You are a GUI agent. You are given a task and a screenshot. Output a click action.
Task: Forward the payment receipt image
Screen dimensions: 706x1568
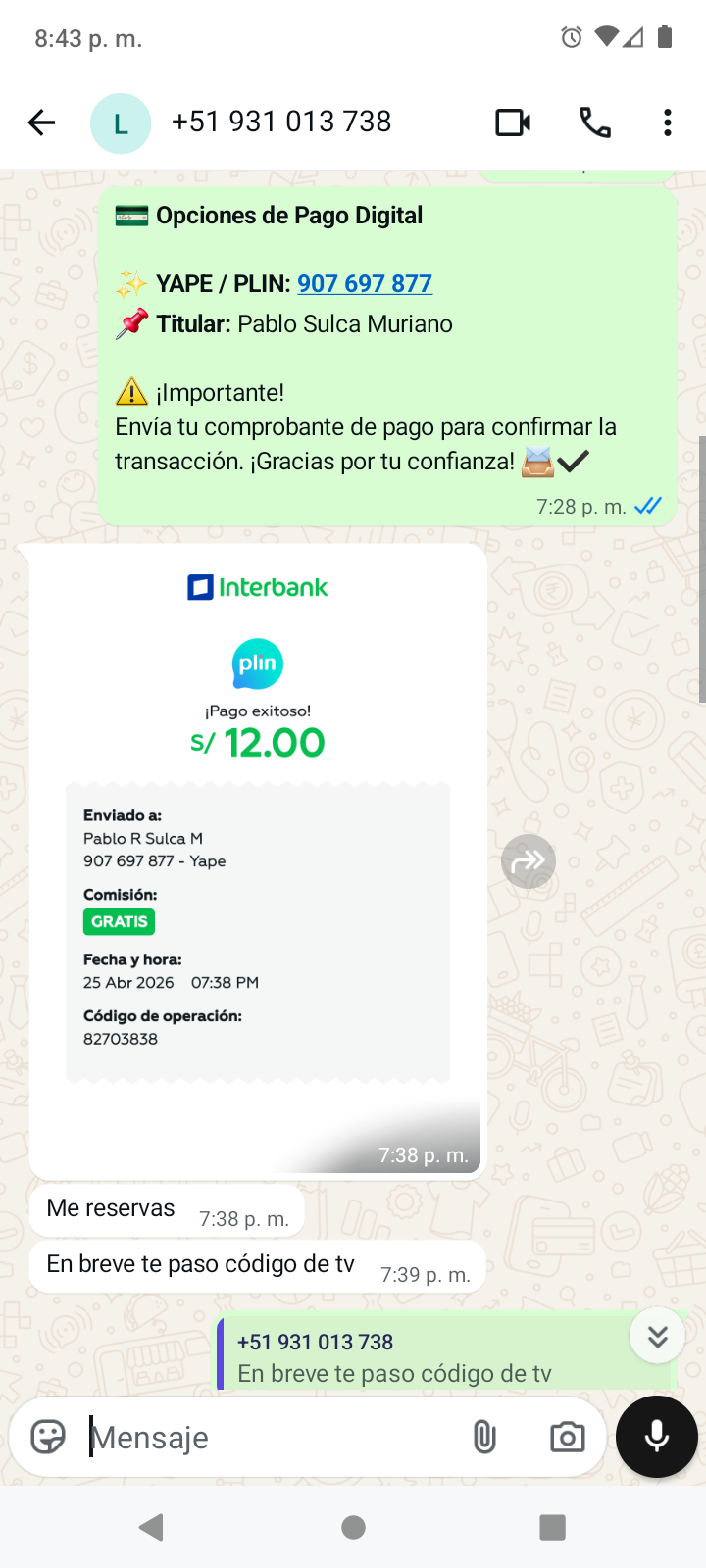click(529, 861)
